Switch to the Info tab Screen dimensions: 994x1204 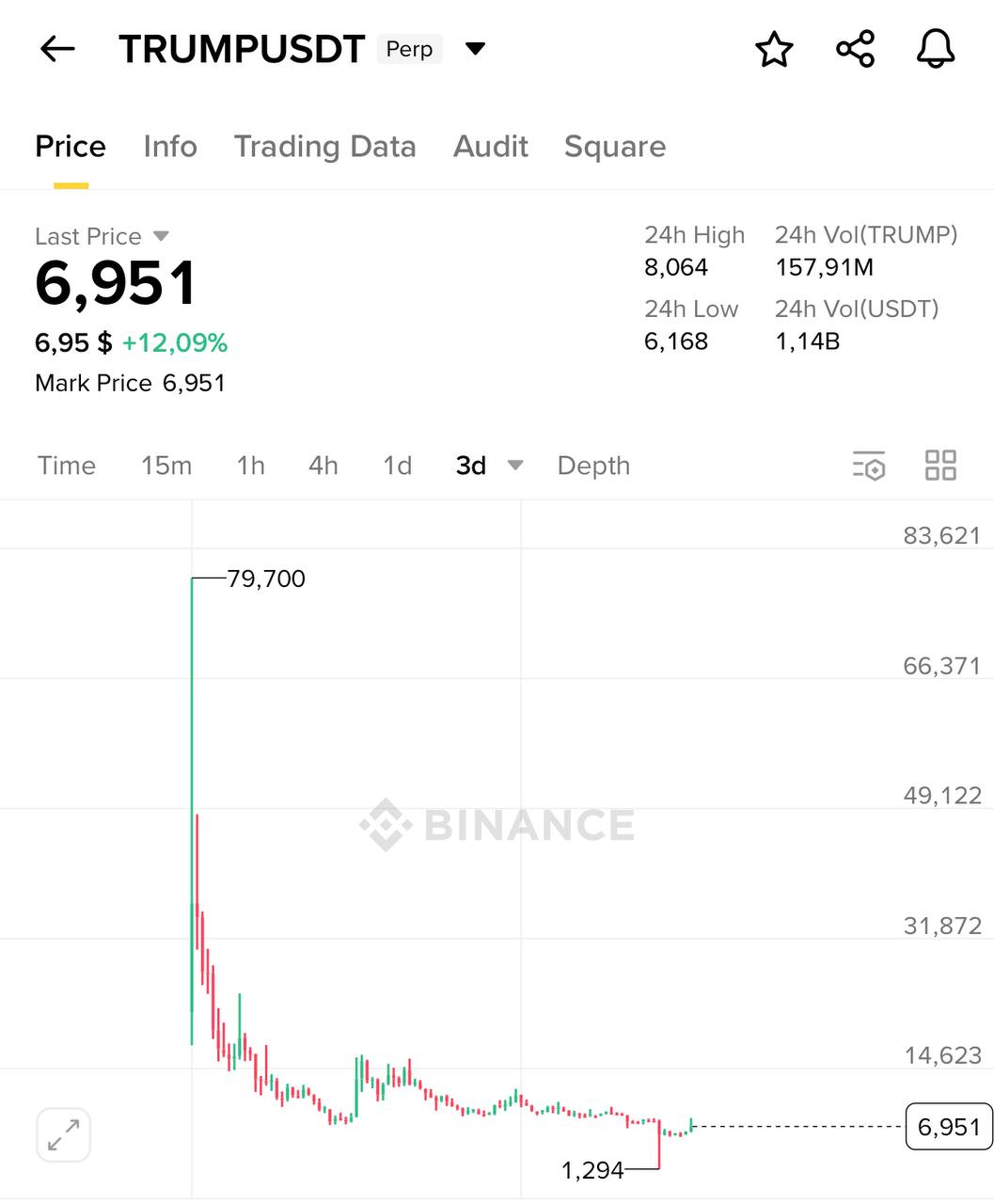170,147
